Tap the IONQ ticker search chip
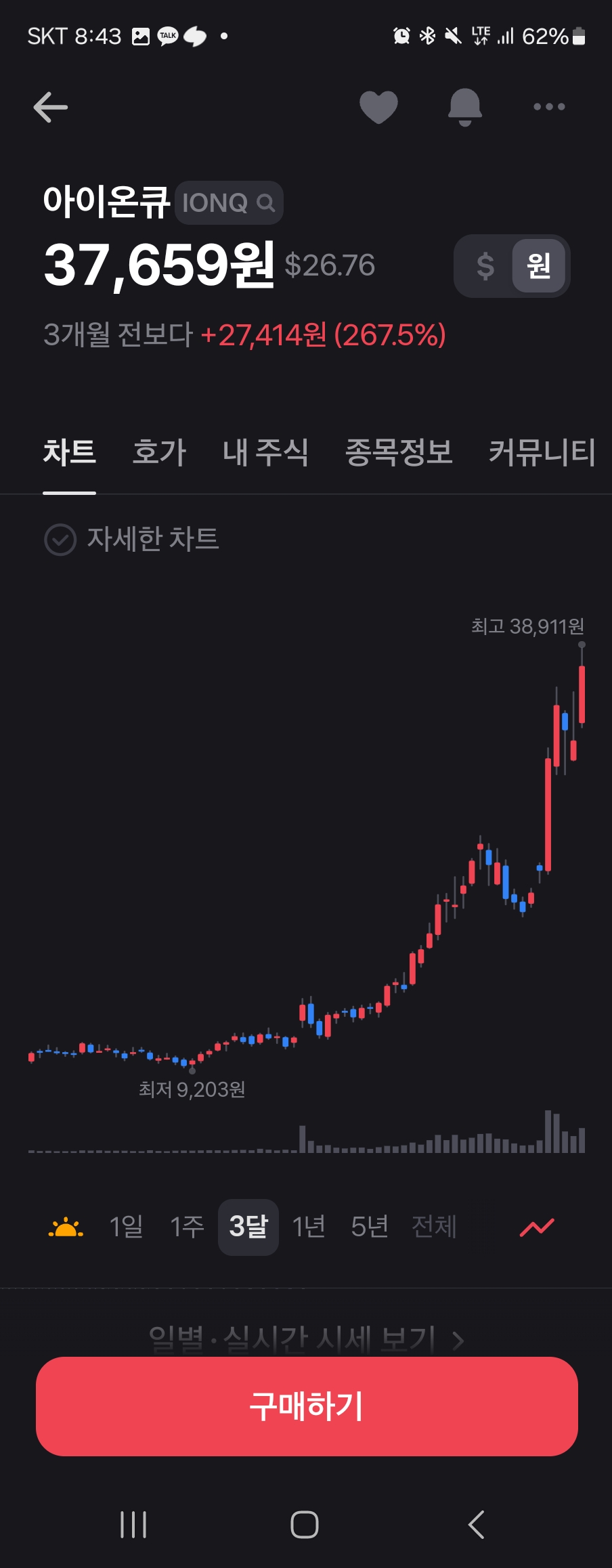This screenshot has height=1568, width=612. [229, 202]
